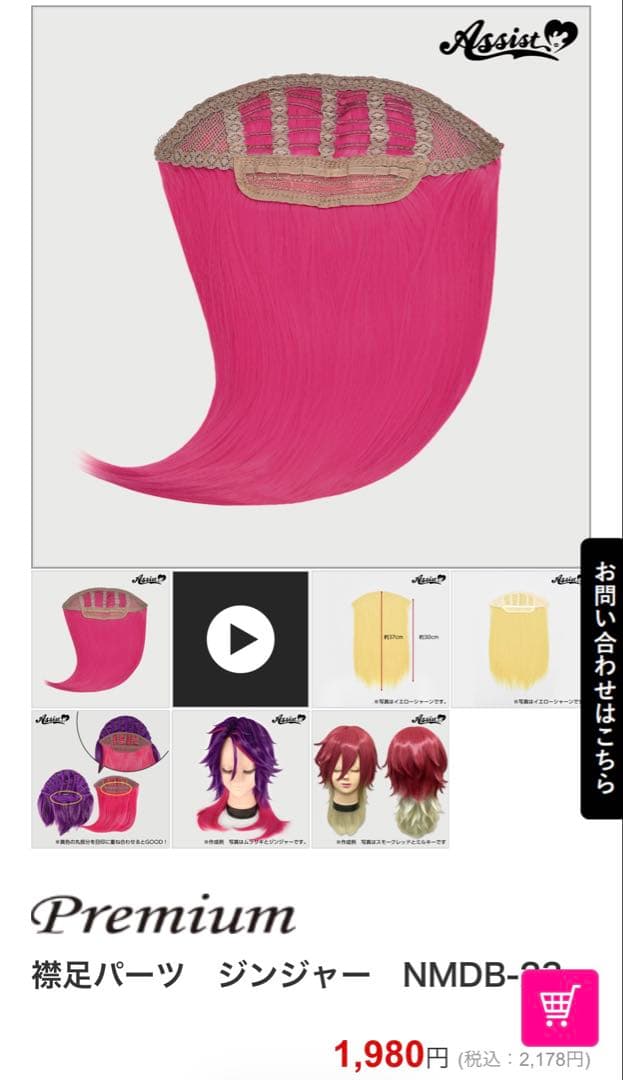Open the pink shopping cart button
Image resolution: width=623 pixels, height=1080 pixels.
point(560,1008)
